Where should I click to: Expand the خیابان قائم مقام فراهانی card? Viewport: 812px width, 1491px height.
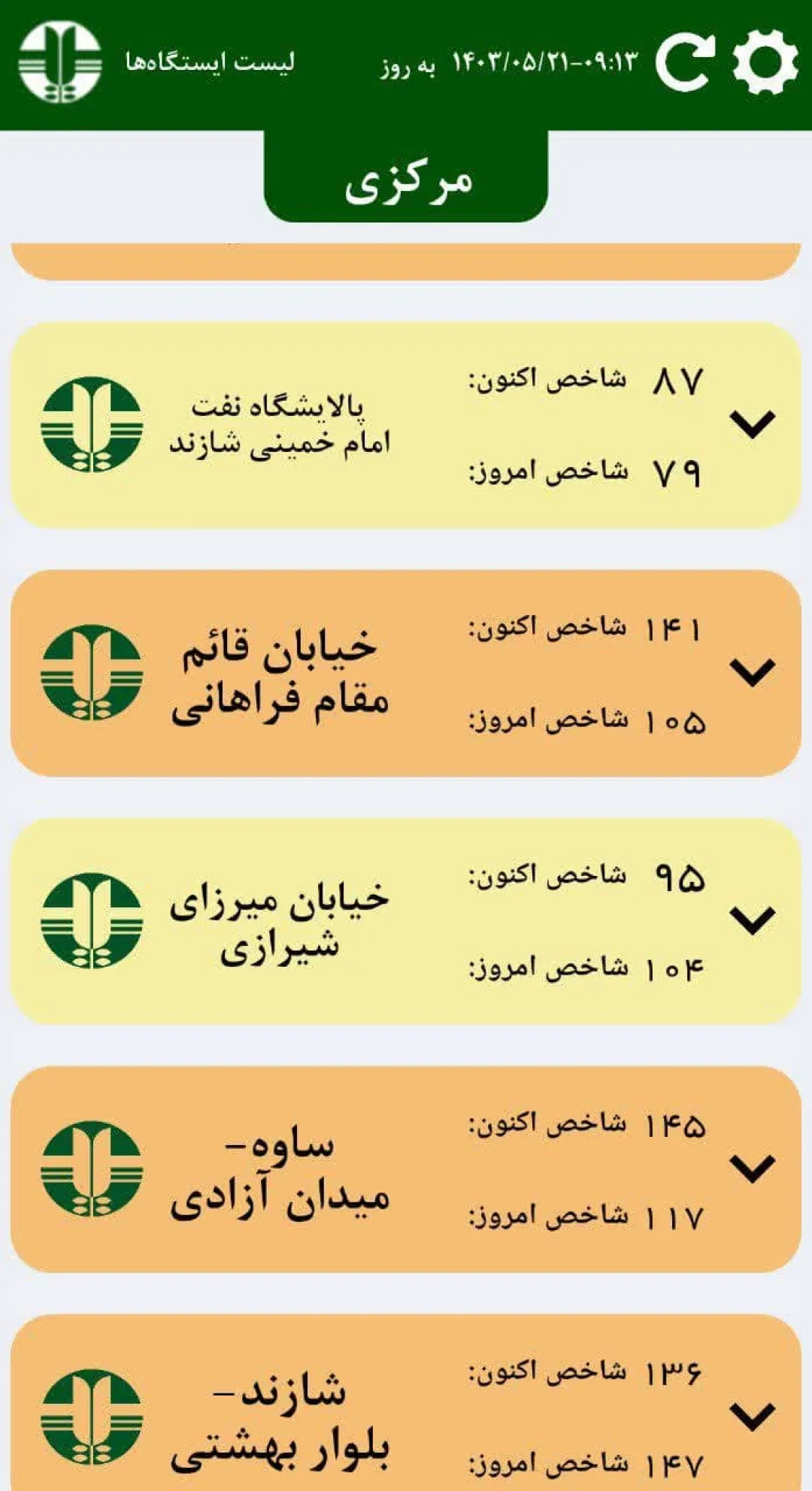tap(753, 672)
